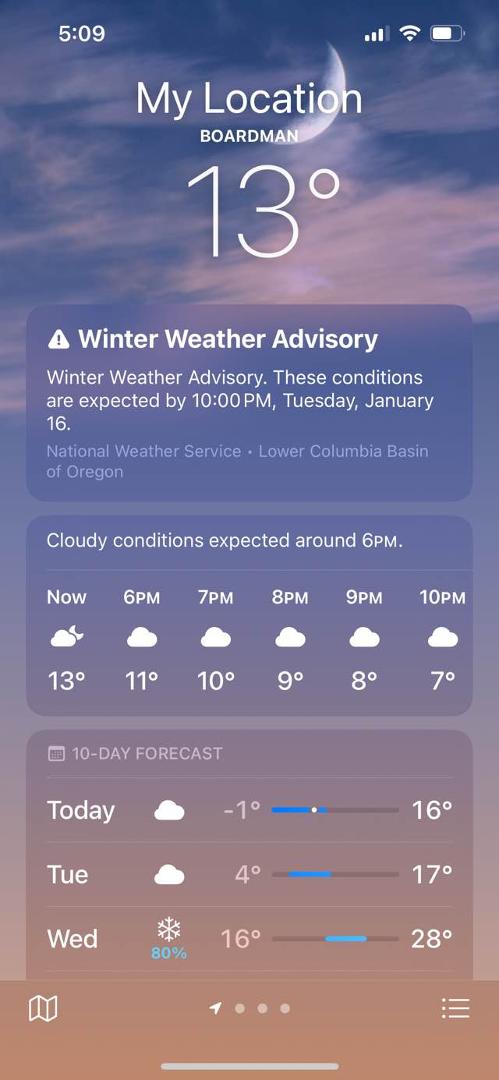Open Wed snow forecast row

click(x=250, y=939)
